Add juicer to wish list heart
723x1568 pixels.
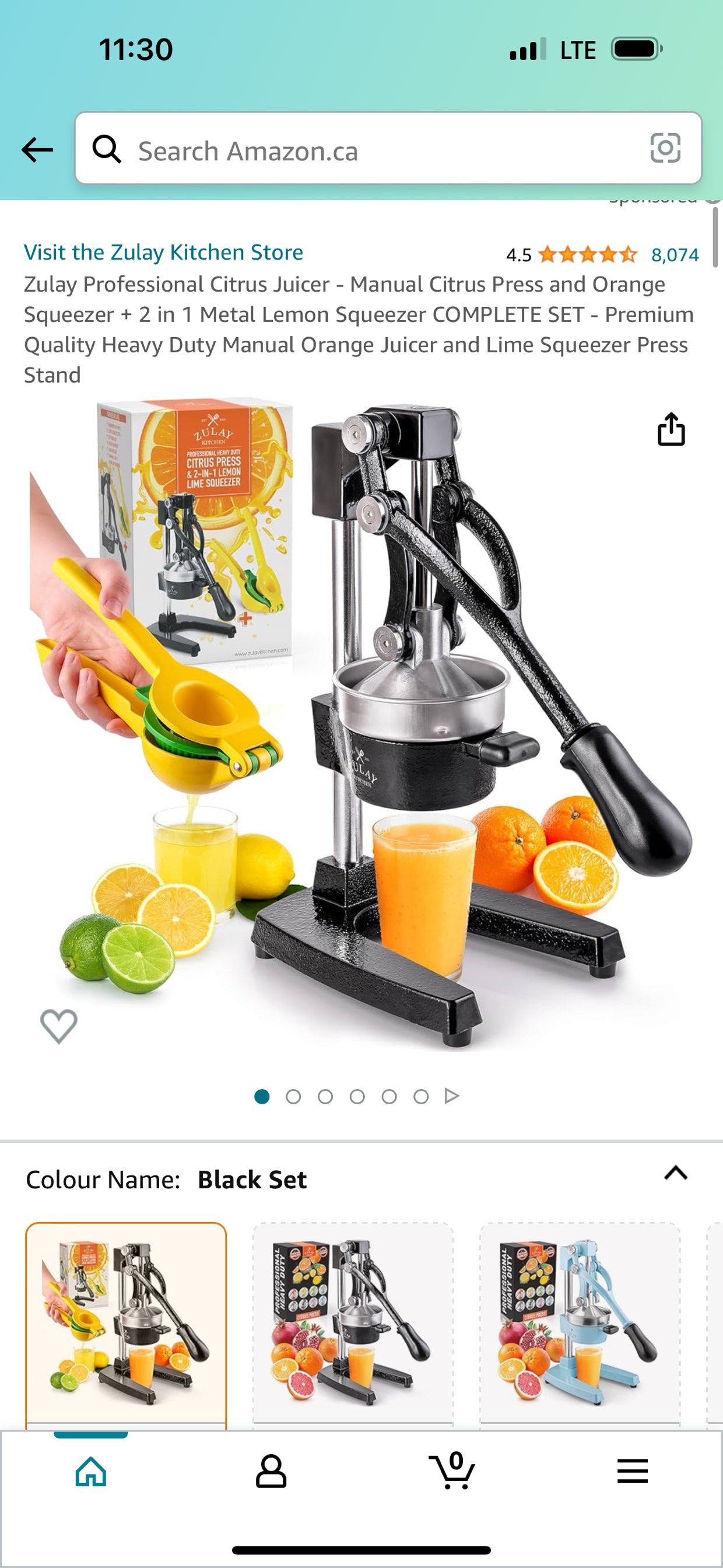(58, 1025)
